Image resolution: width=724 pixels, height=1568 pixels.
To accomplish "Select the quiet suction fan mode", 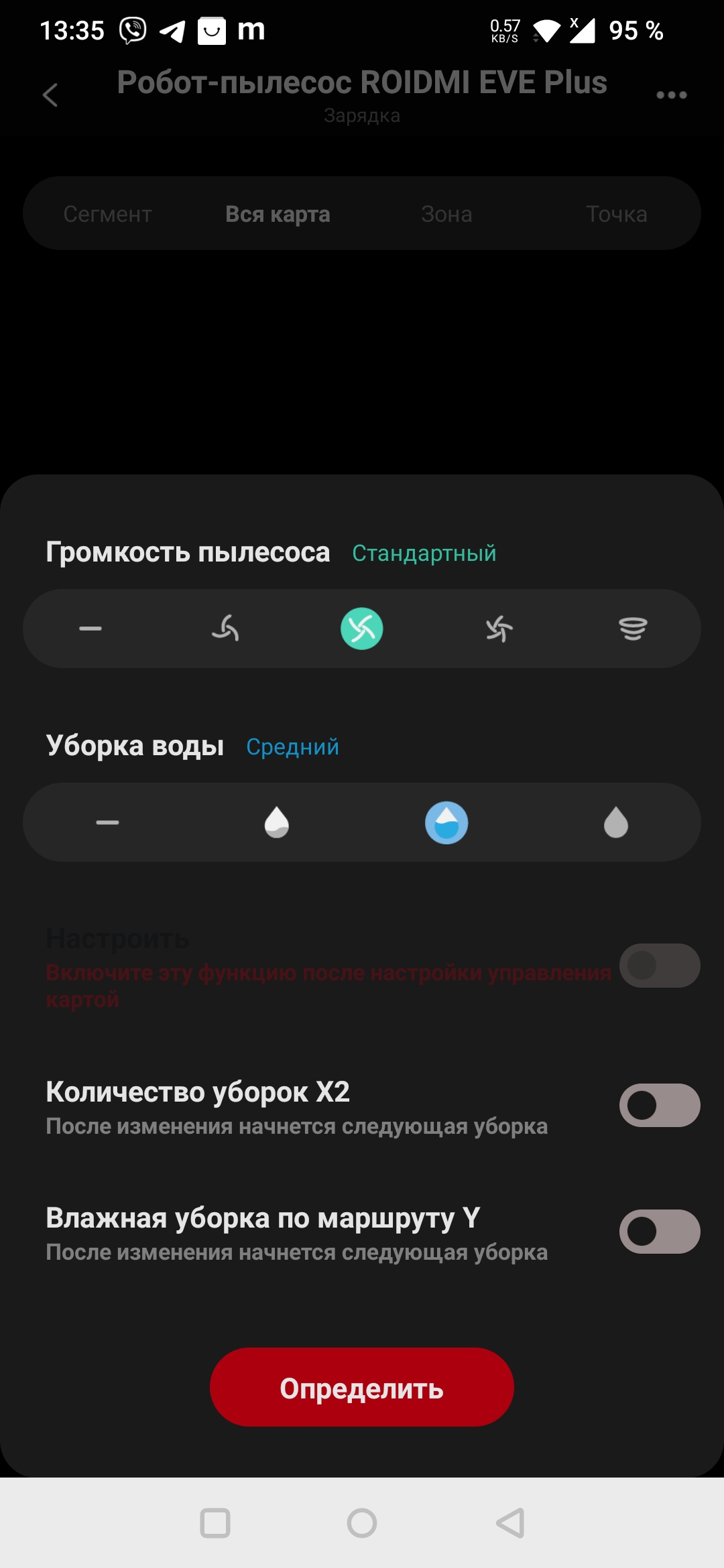I will 226,629.
